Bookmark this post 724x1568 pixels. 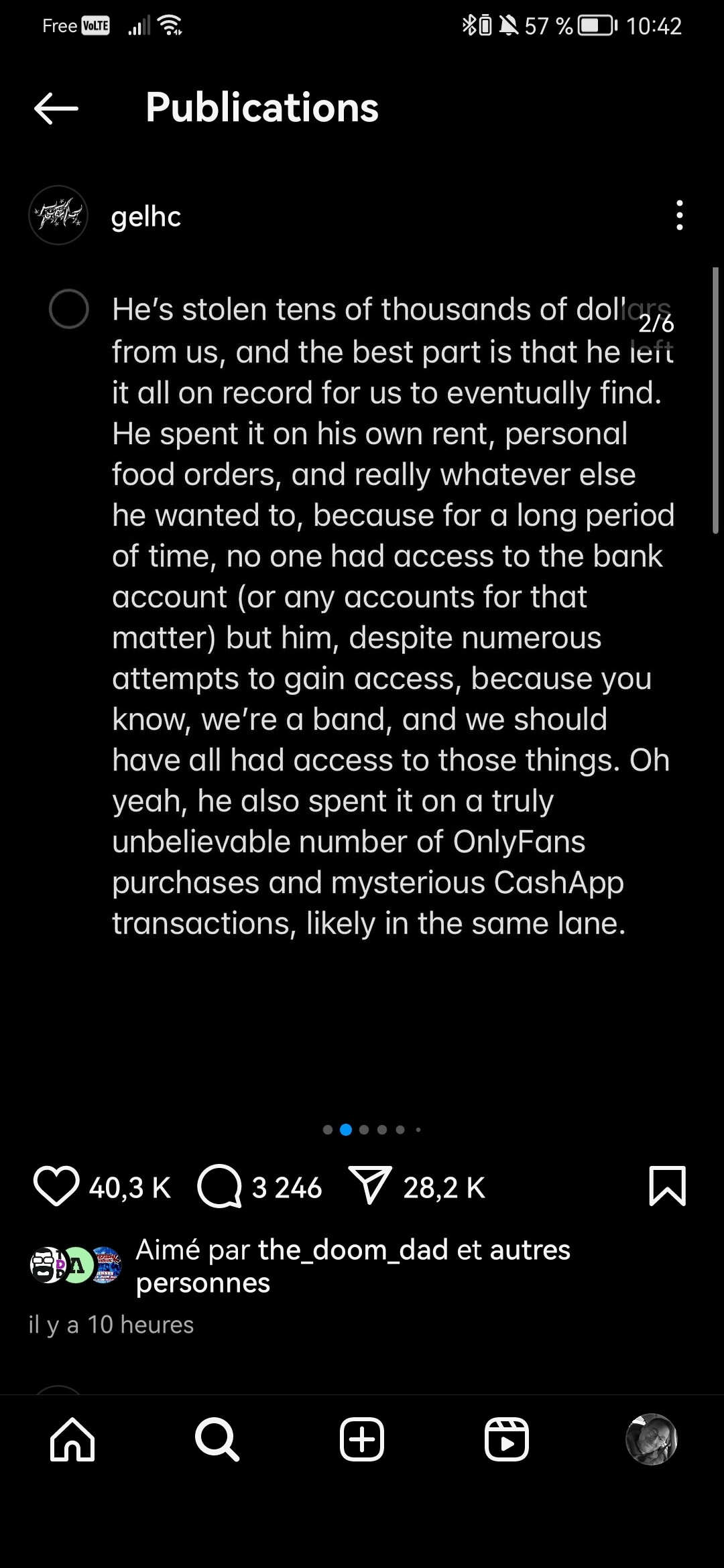(x=668, y=1186)
